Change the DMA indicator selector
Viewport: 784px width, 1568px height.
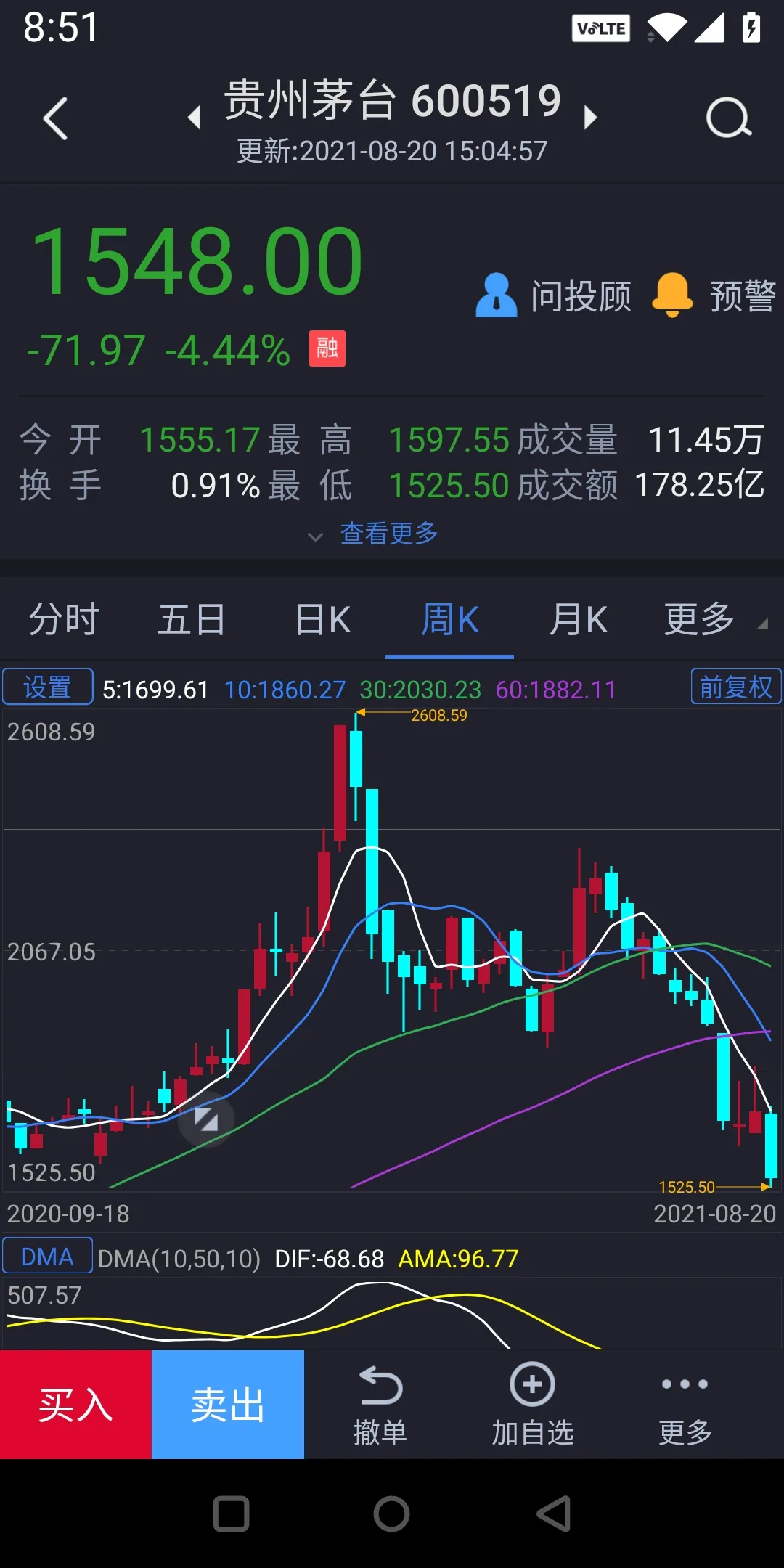48,1257
